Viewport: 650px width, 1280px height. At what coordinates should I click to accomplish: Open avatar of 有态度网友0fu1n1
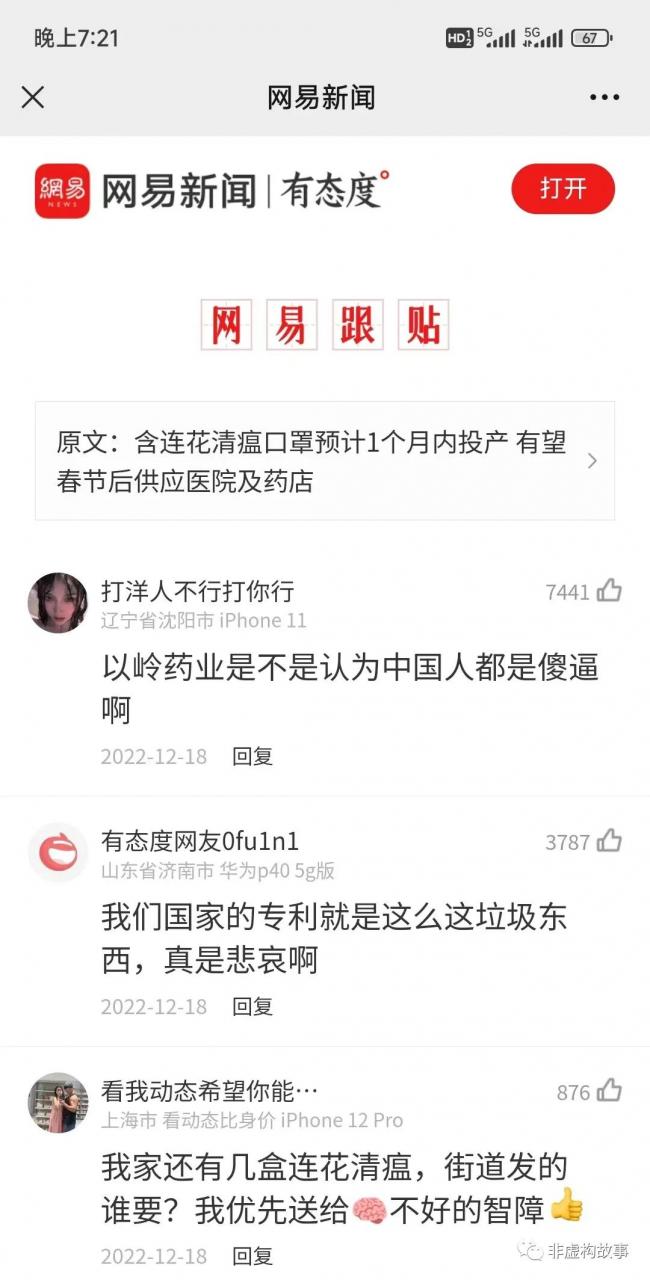click(x=57, y=852)
